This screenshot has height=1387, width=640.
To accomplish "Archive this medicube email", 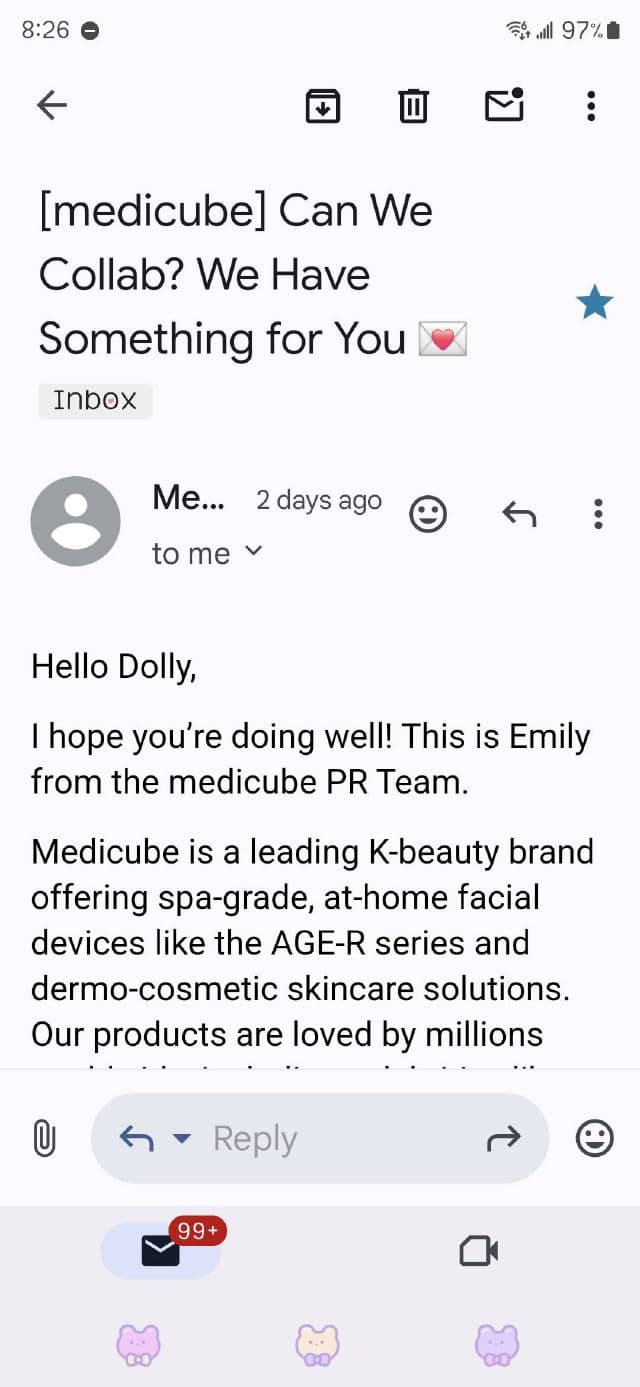I will pyautogui.click(x=322, y=105).
